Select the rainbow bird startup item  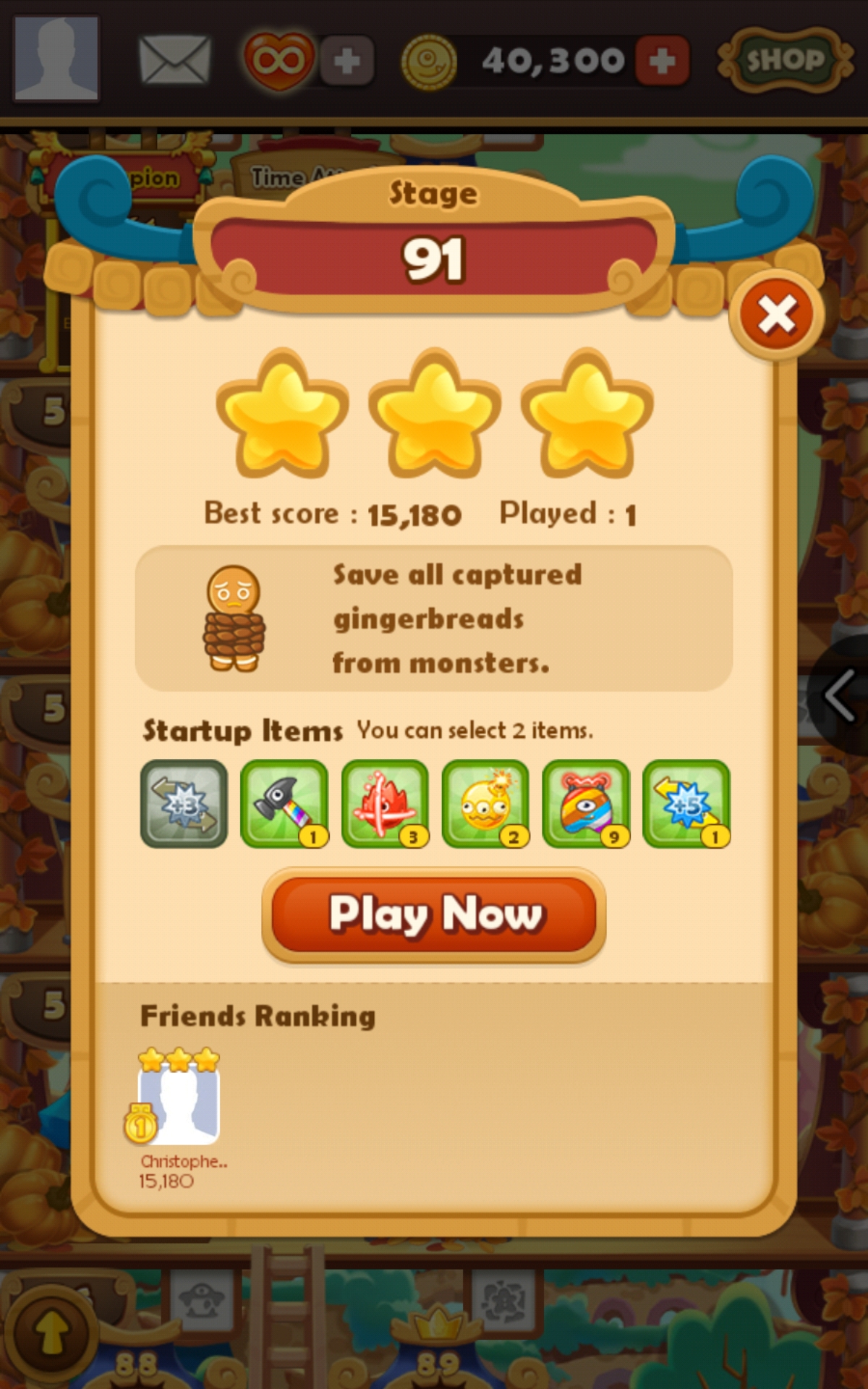coord(586,804)
